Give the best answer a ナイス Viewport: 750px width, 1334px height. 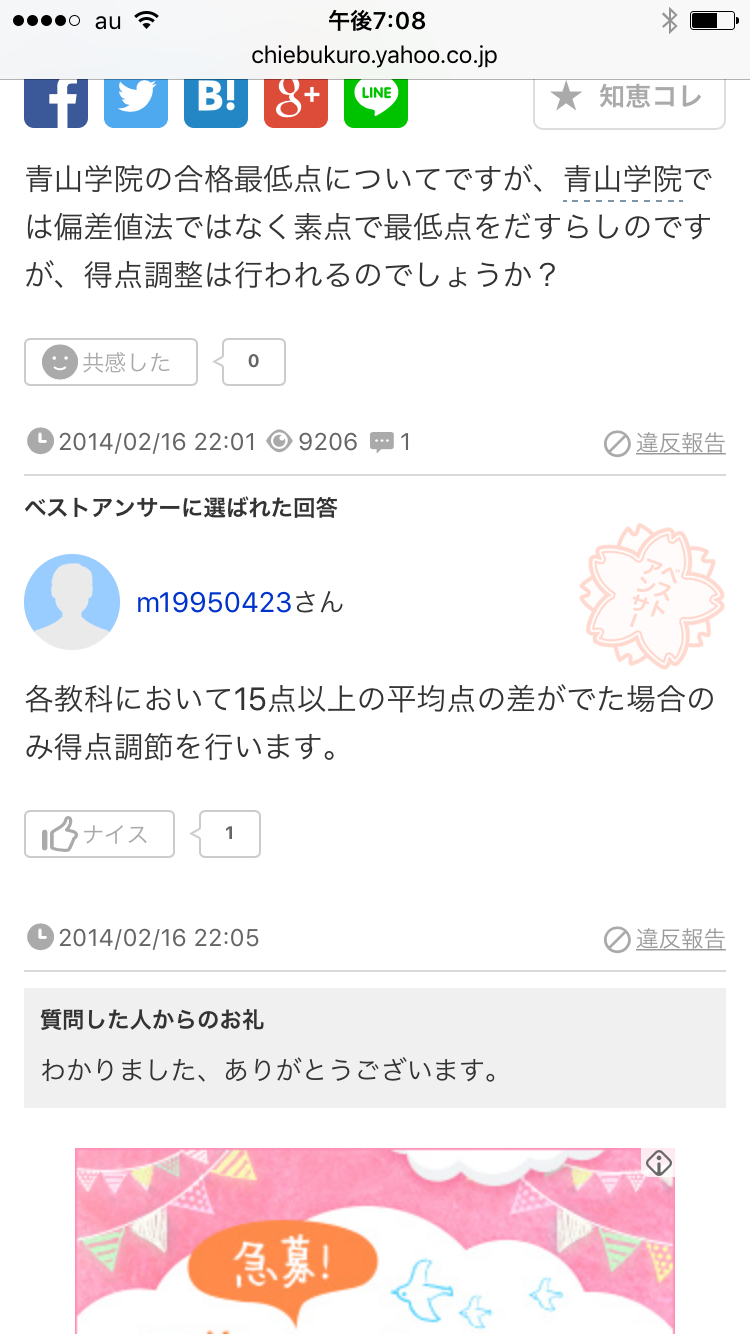point(100,834)
